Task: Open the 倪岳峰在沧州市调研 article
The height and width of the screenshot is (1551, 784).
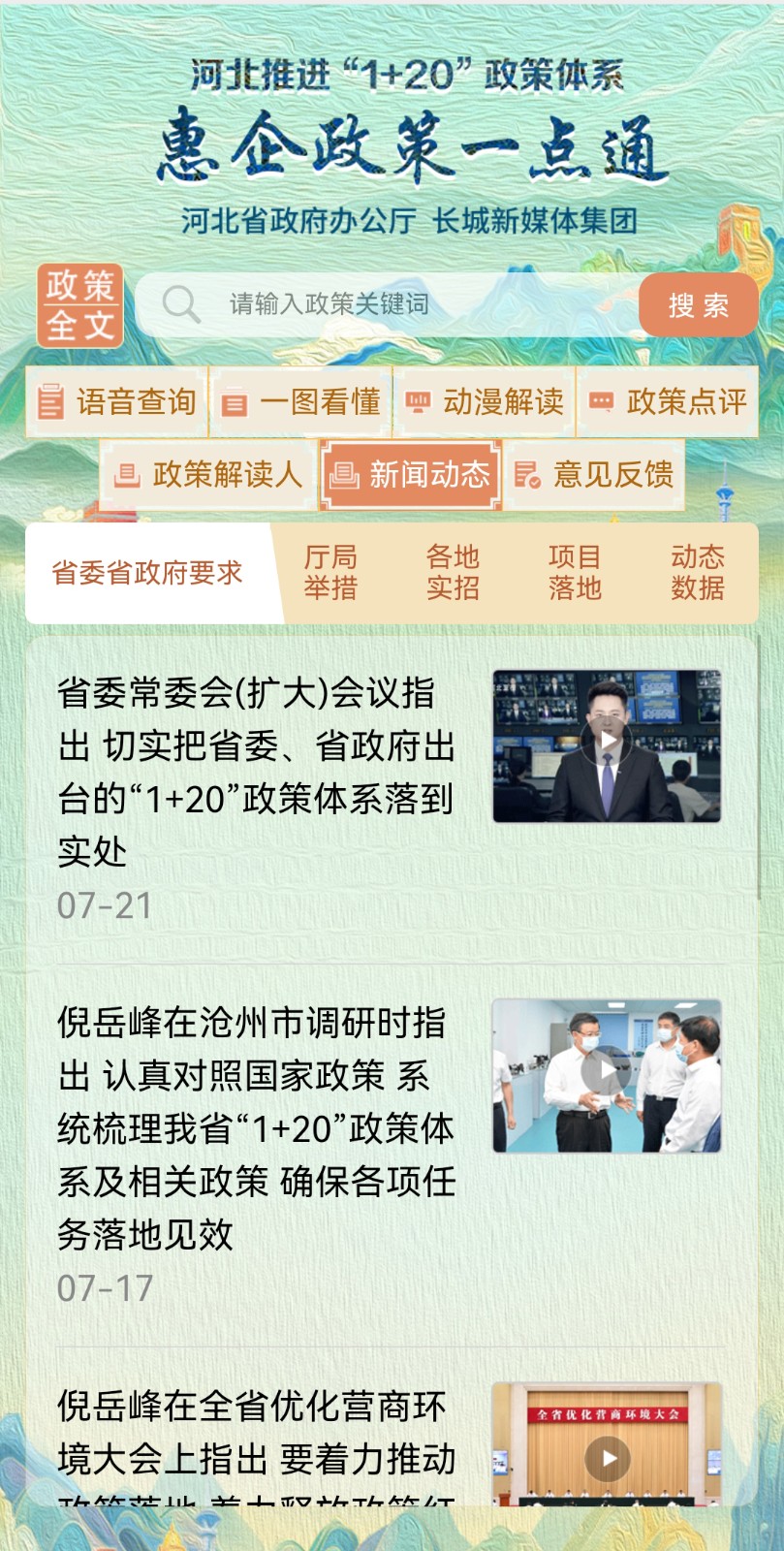Action: click(x=256, y=1127)
